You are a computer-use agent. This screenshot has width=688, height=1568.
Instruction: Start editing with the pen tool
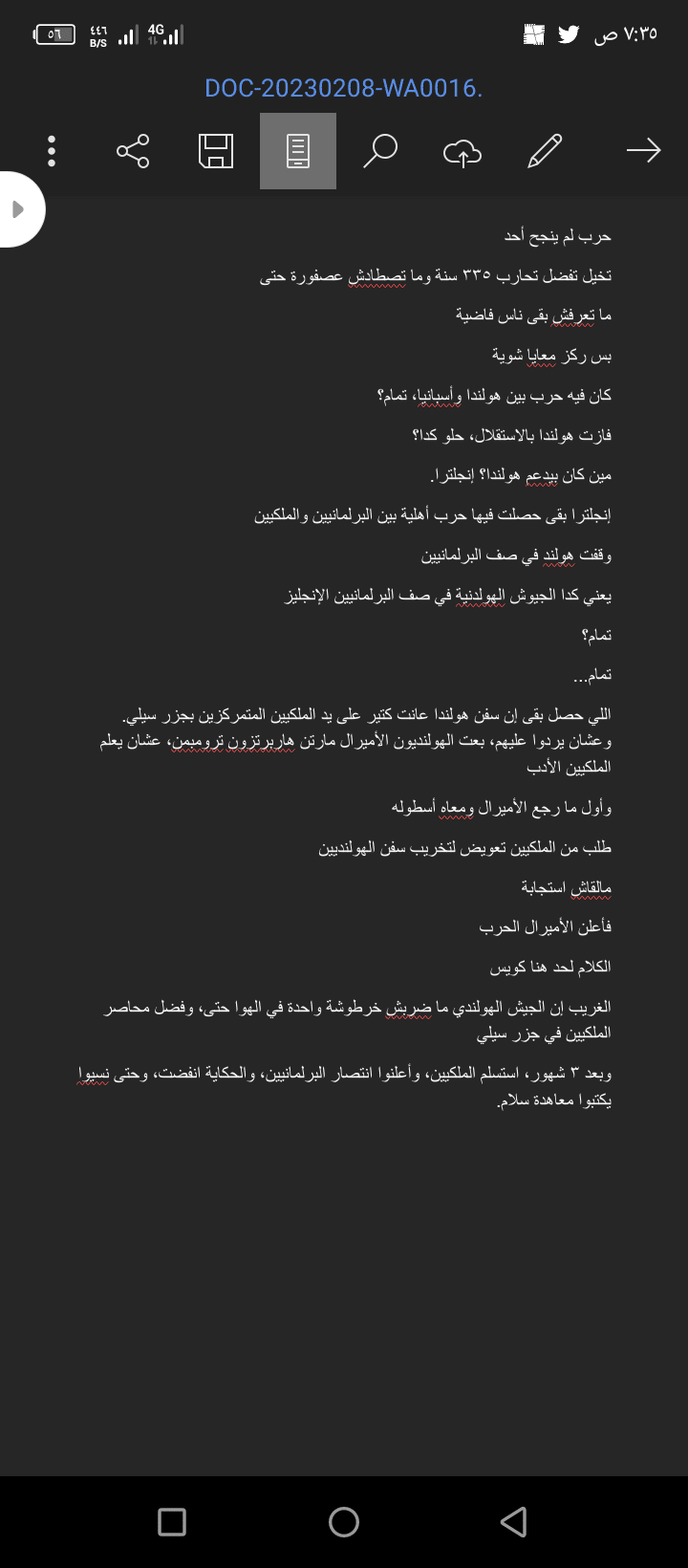(x=546, y=150)
